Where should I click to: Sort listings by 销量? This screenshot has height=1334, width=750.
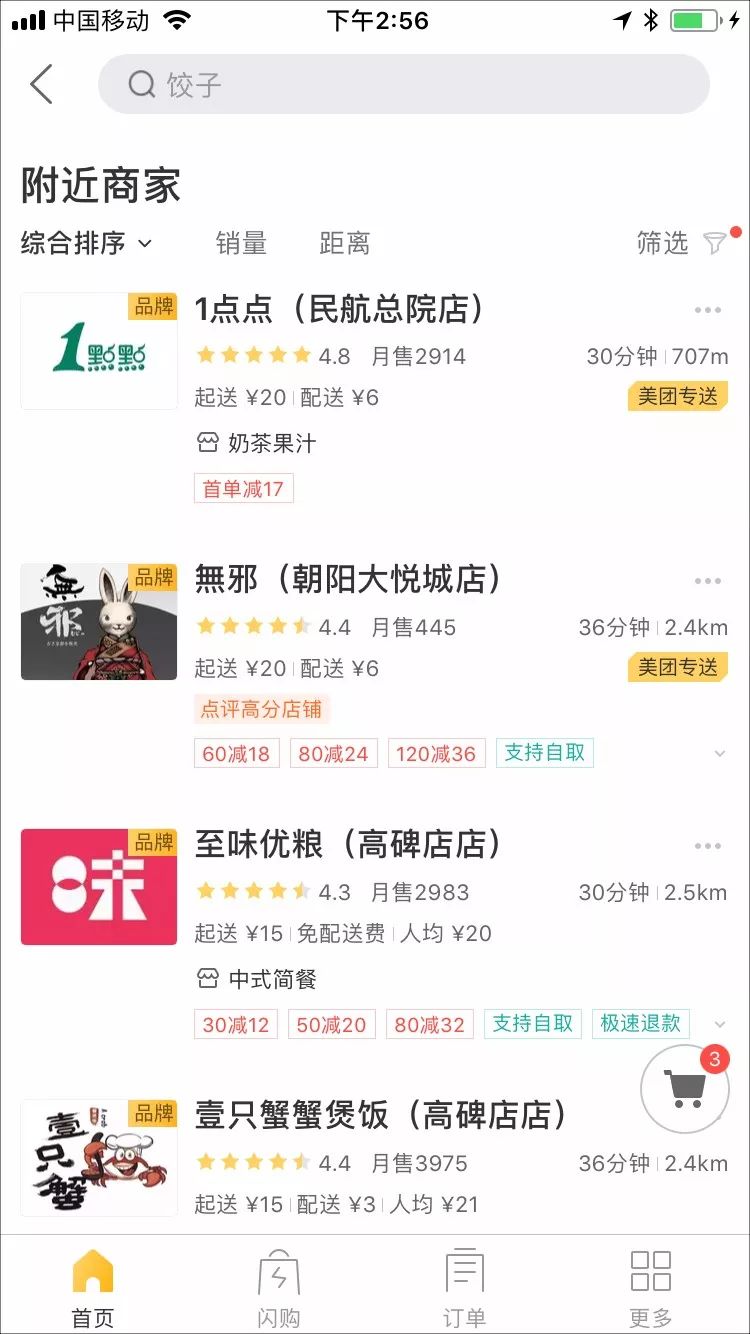[240, 243]
